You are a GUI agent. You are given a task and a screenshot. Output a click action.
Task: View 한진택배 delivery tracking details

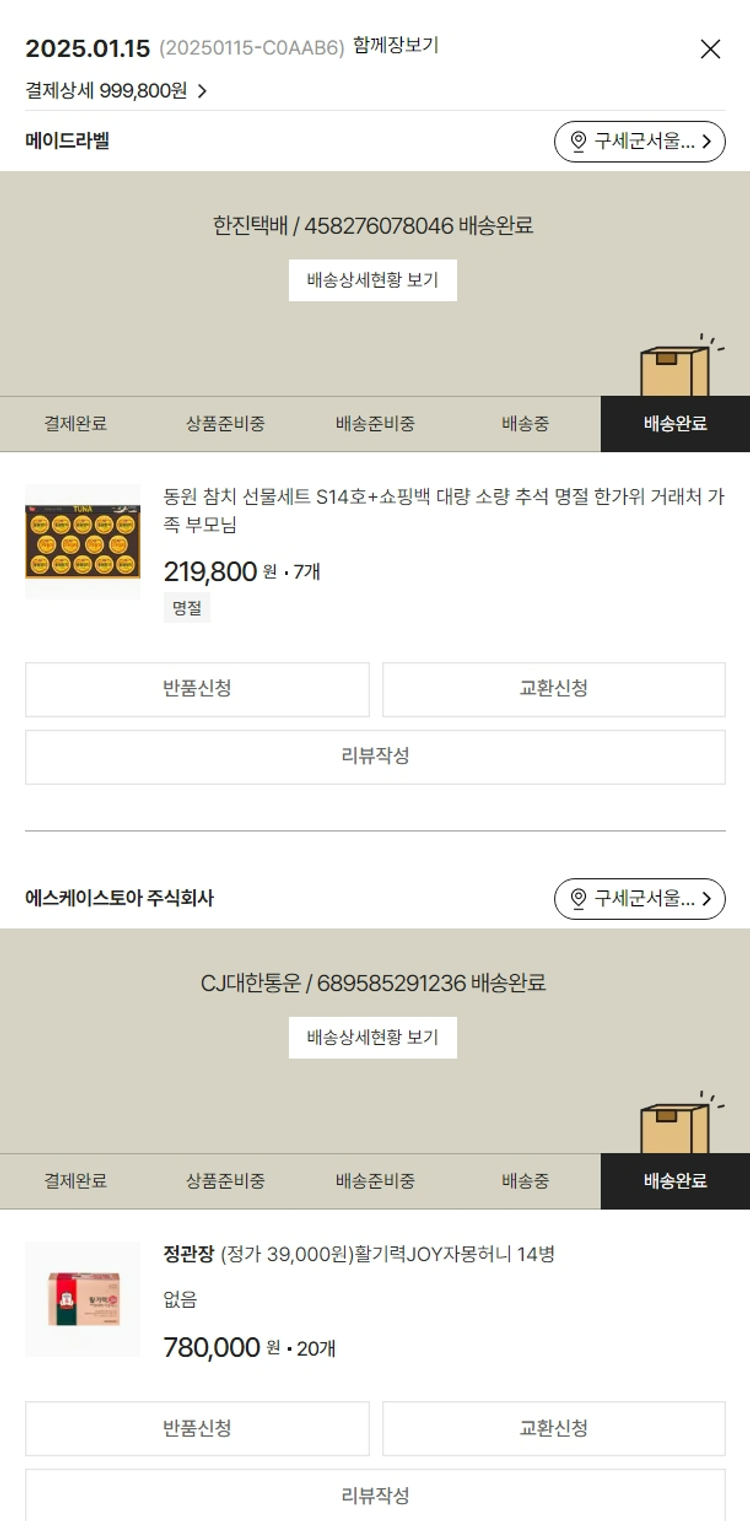373,280
